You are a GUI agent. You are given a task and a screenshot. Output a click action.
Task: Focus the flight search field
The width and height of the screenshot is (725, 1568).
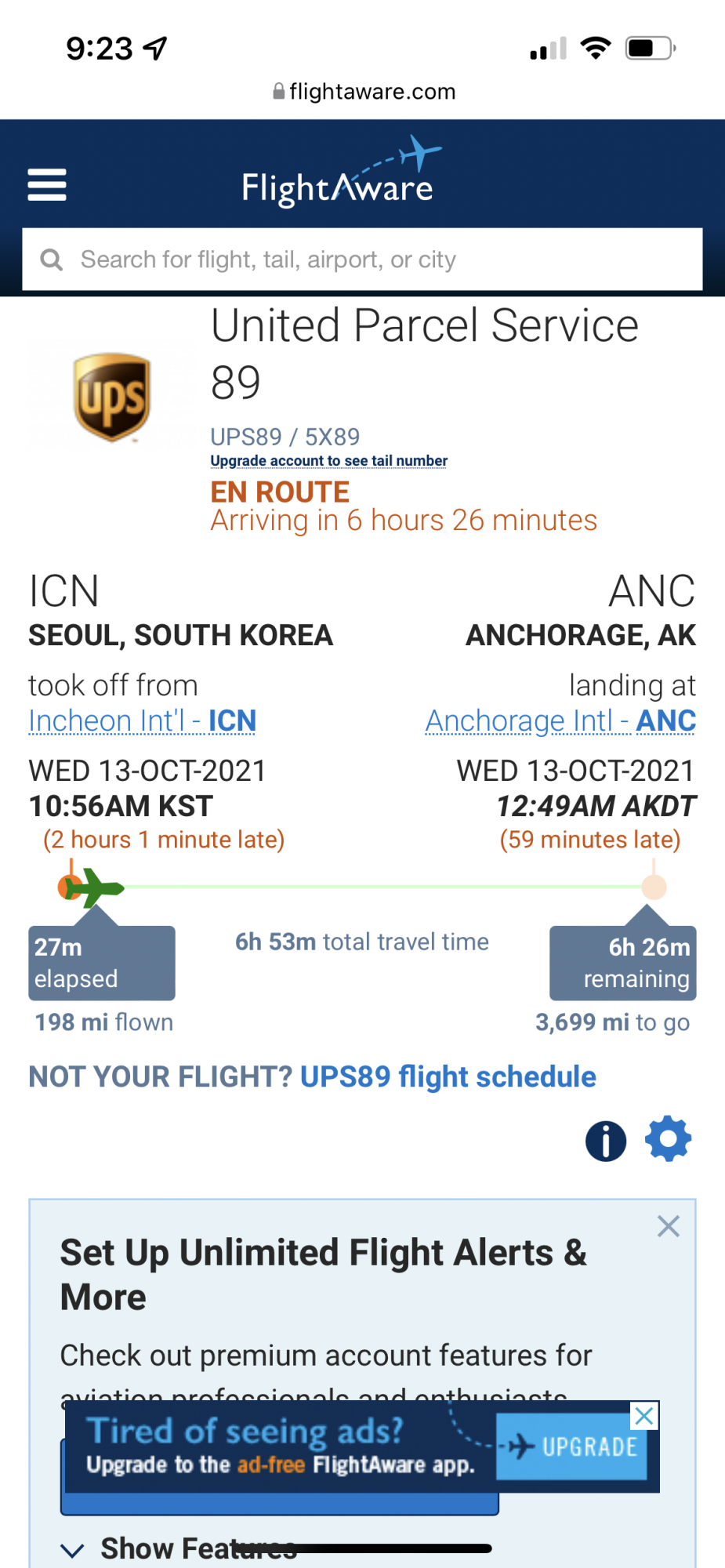[362, 260]
